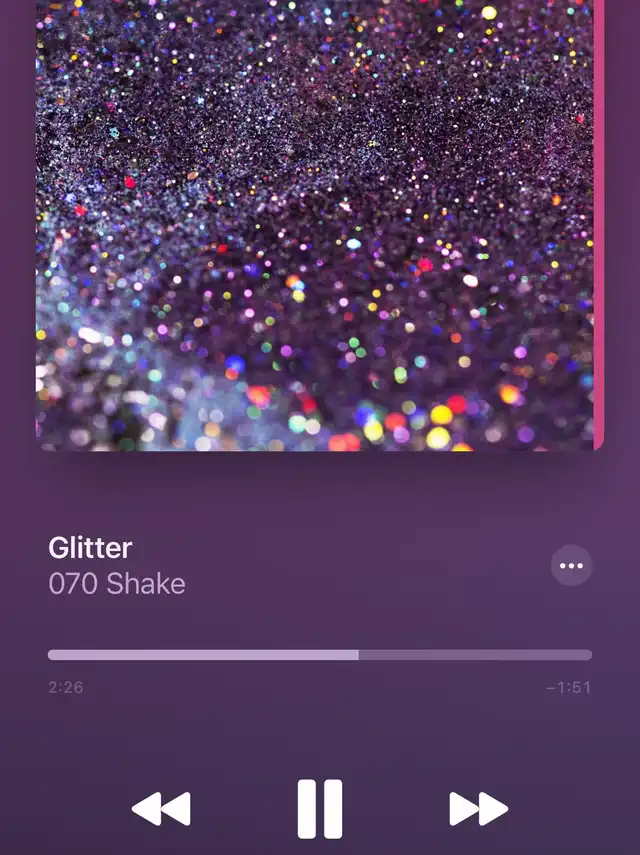Tap the playback progress bar to seek
The image size is (640, 855).
320,655
